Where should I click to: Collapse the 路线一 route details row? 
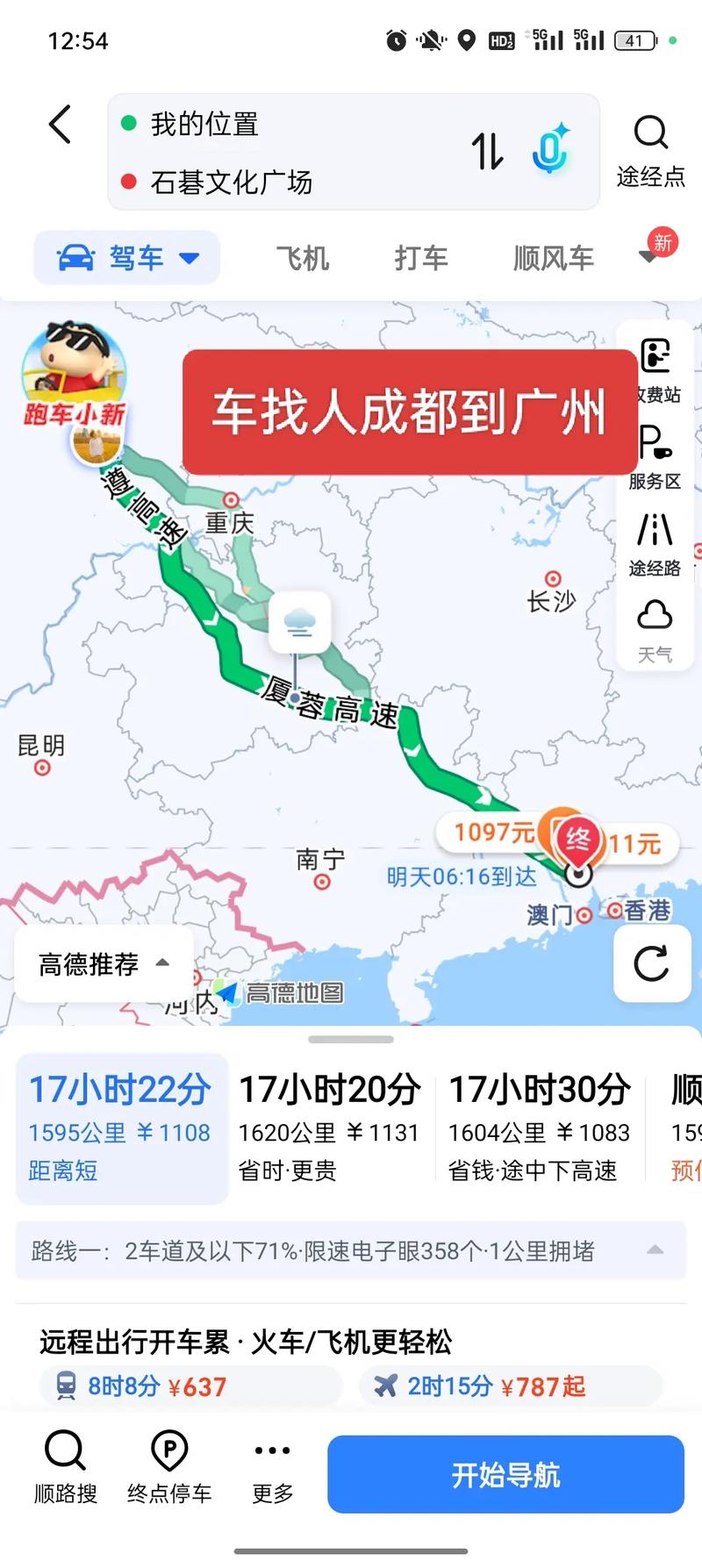(x=653, y=1251)
